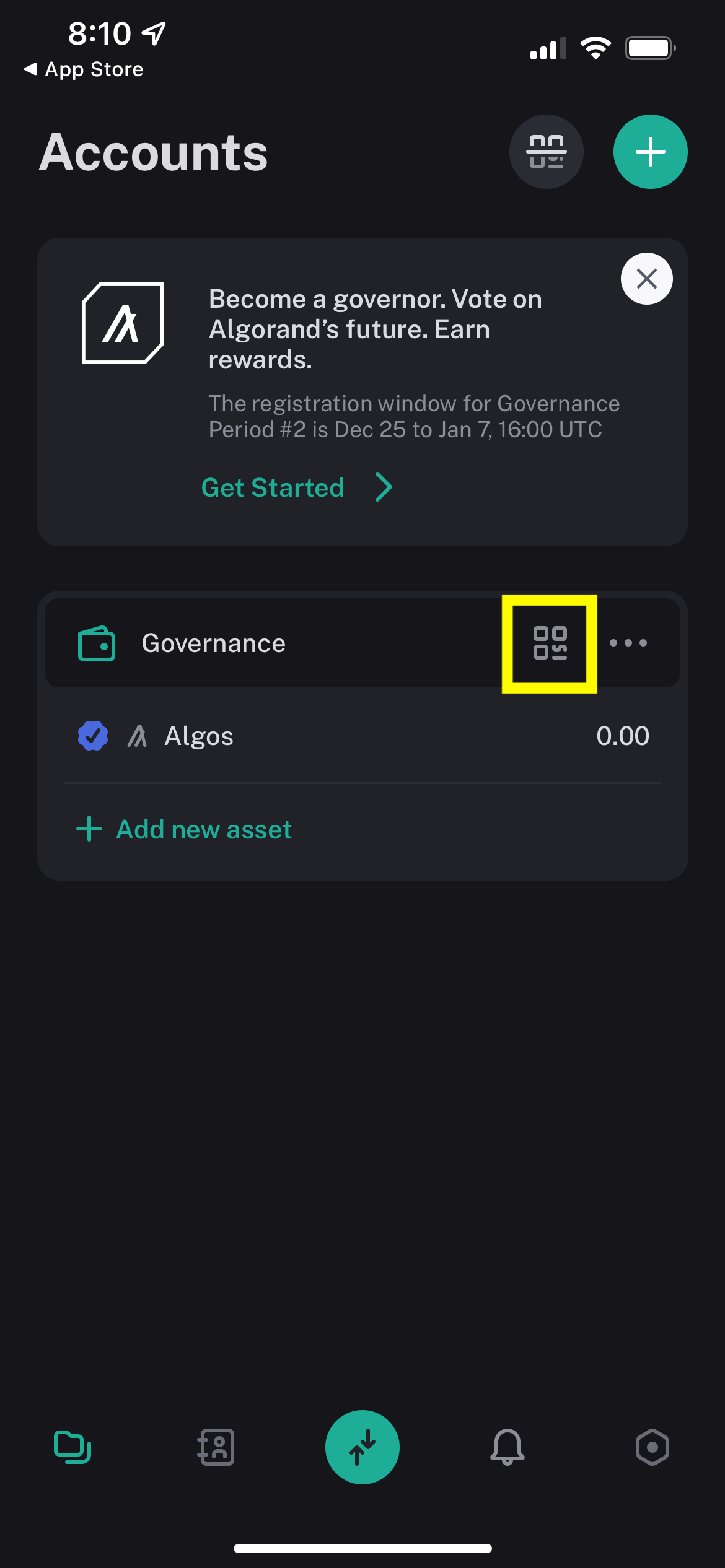Add a new account with plus button
The height and width of the screenshot is (1568, 725).
click(x=650, y=152)
